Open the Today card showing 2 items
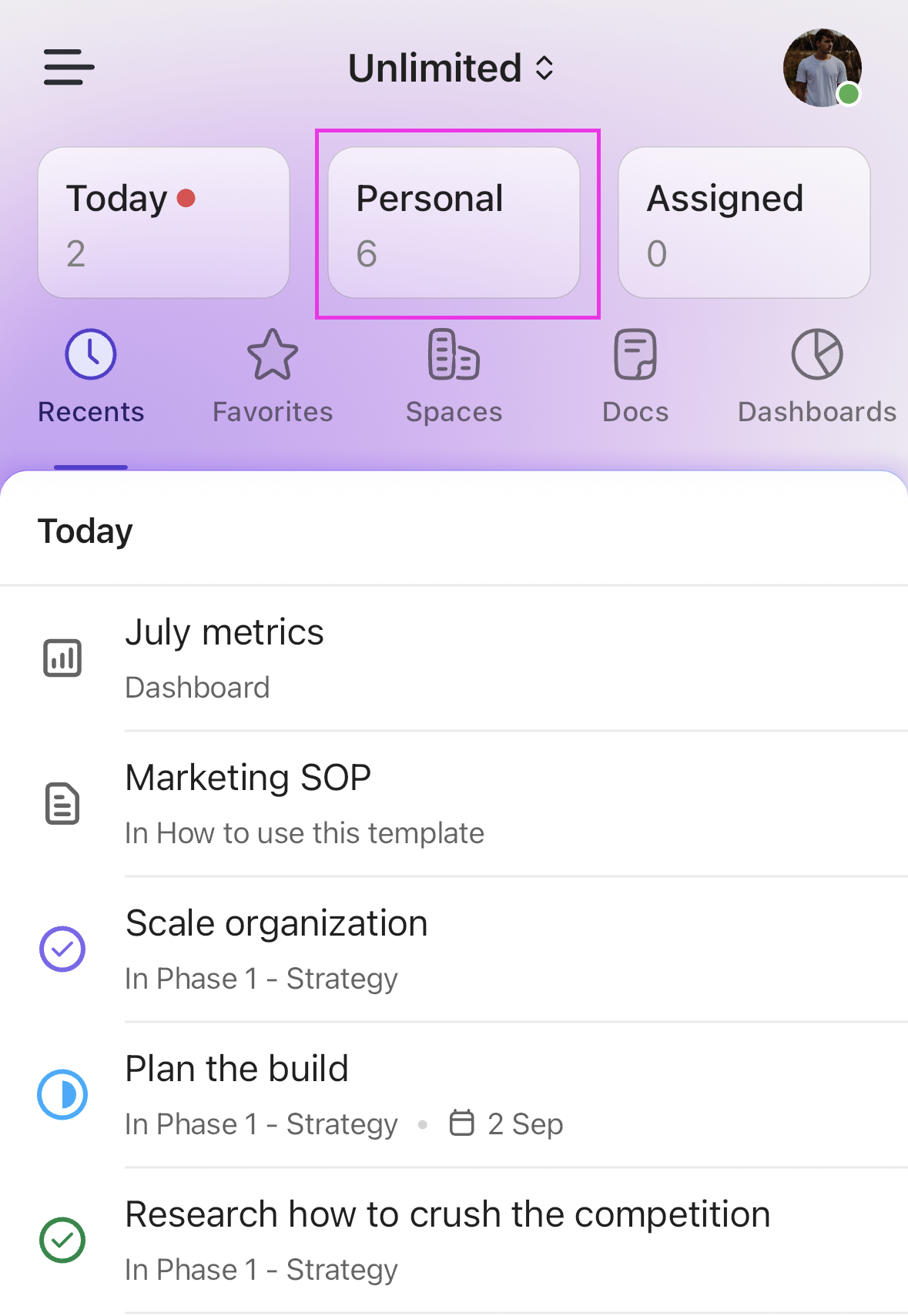 [x=163, y=223]
